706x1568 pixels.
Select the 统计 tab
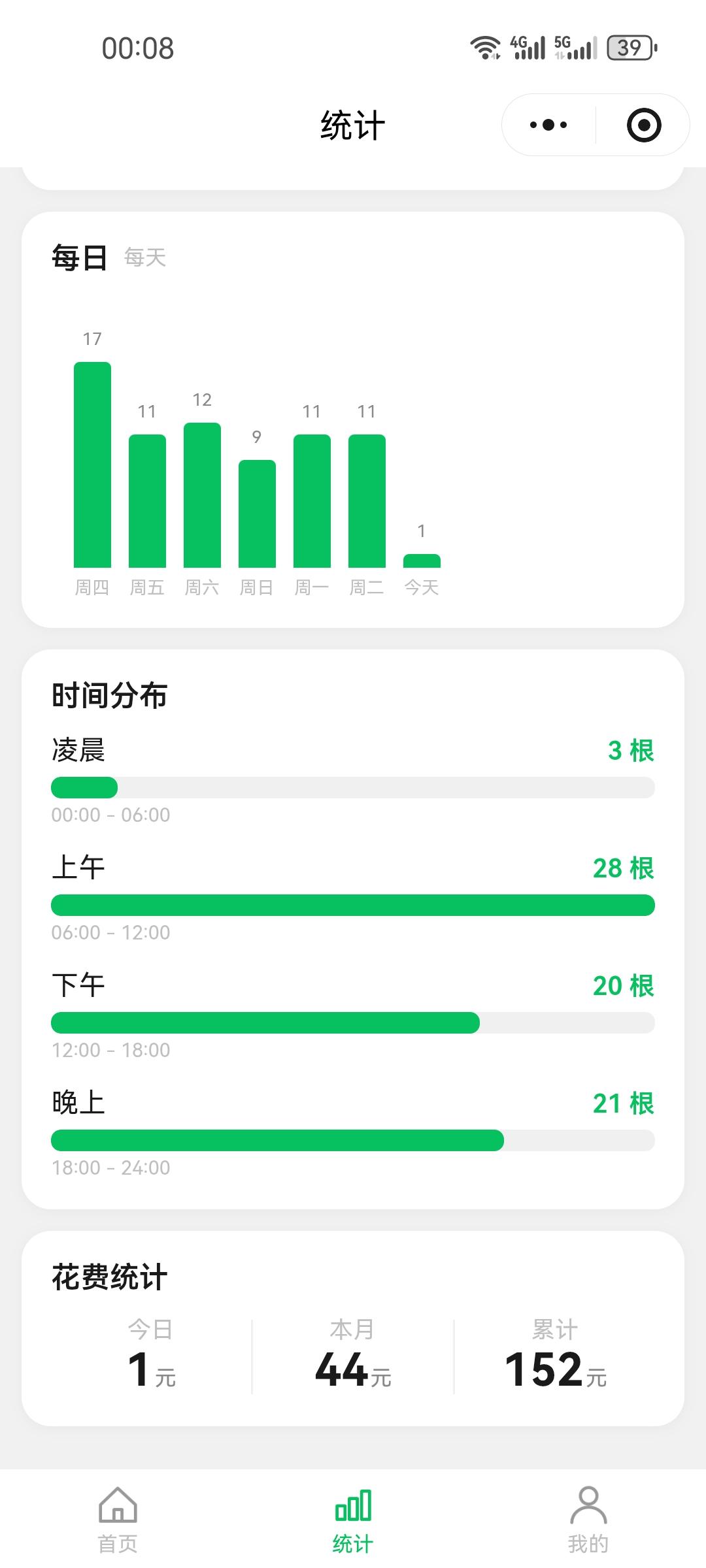pos(353,1520)
